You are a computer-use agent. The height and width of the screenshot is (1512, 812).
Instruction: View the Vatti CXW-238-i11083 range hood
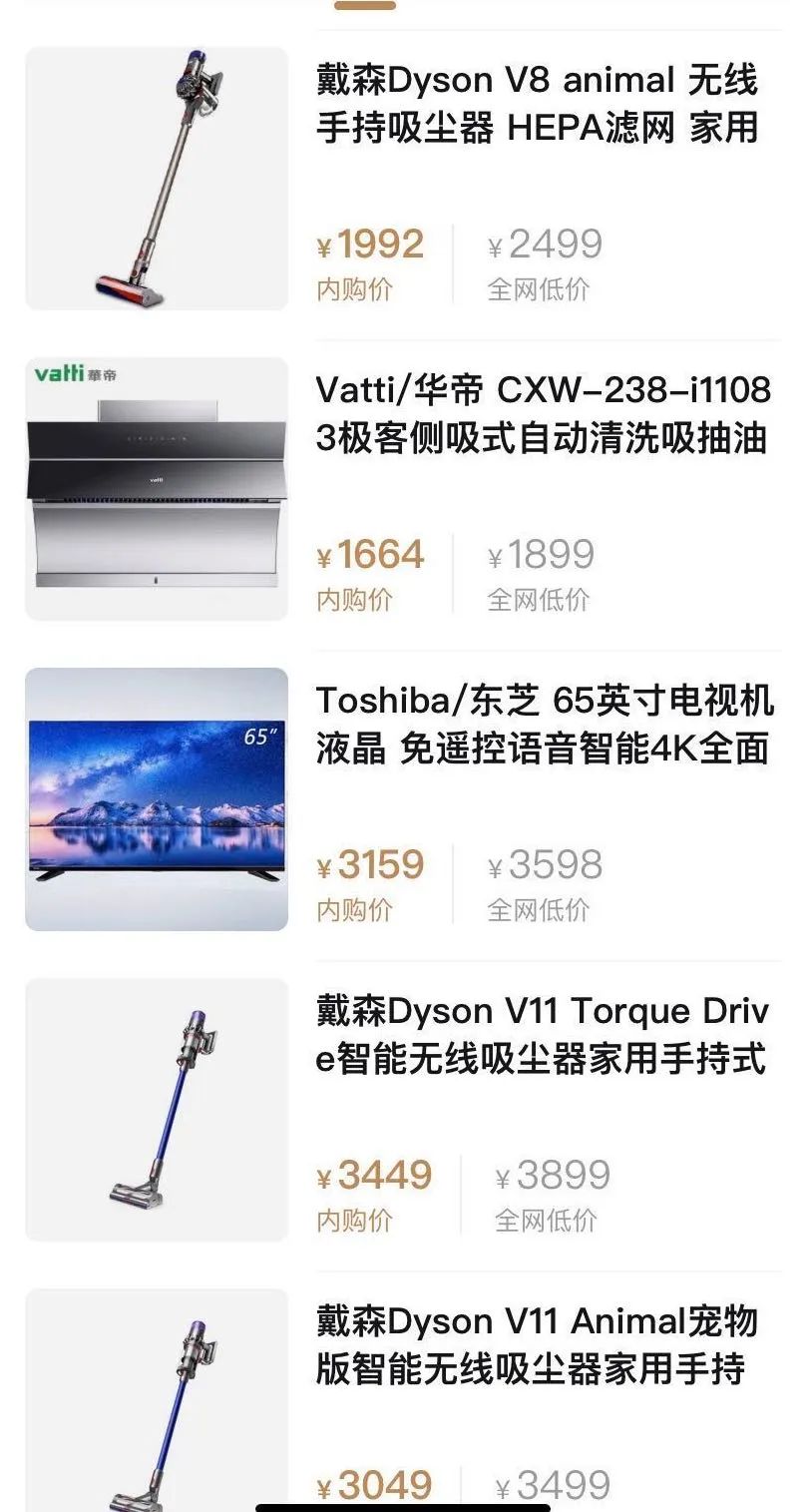pyautogui.click(x=543, y=414)
